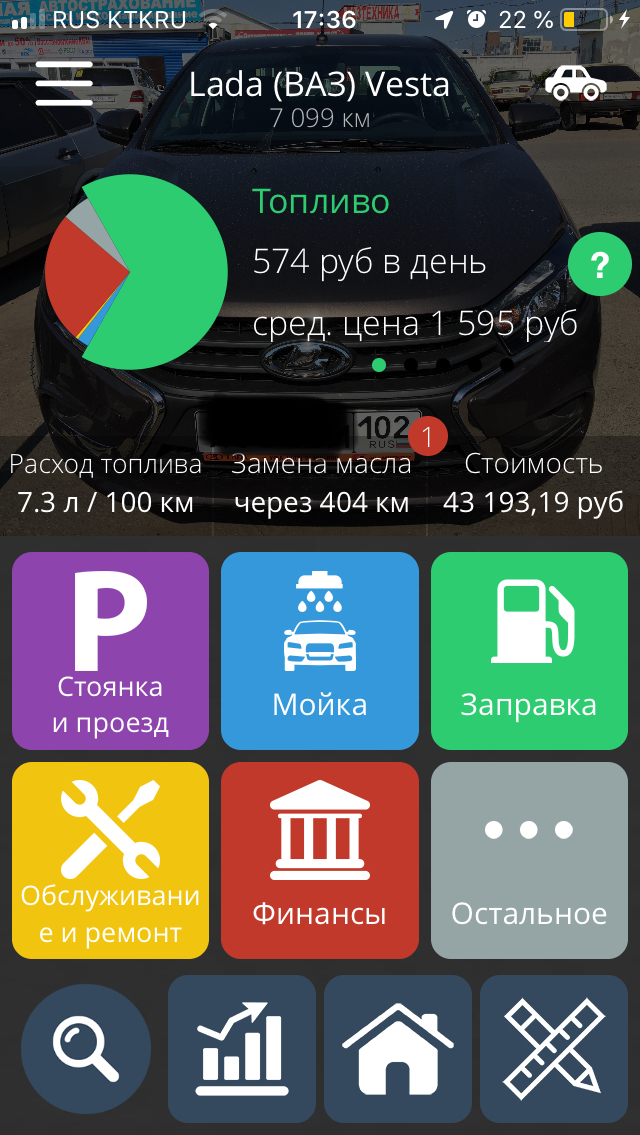Open the ruler and pencil tools
The width and height of the screenshot is (640, 1135).
[x=554, y=1049]
